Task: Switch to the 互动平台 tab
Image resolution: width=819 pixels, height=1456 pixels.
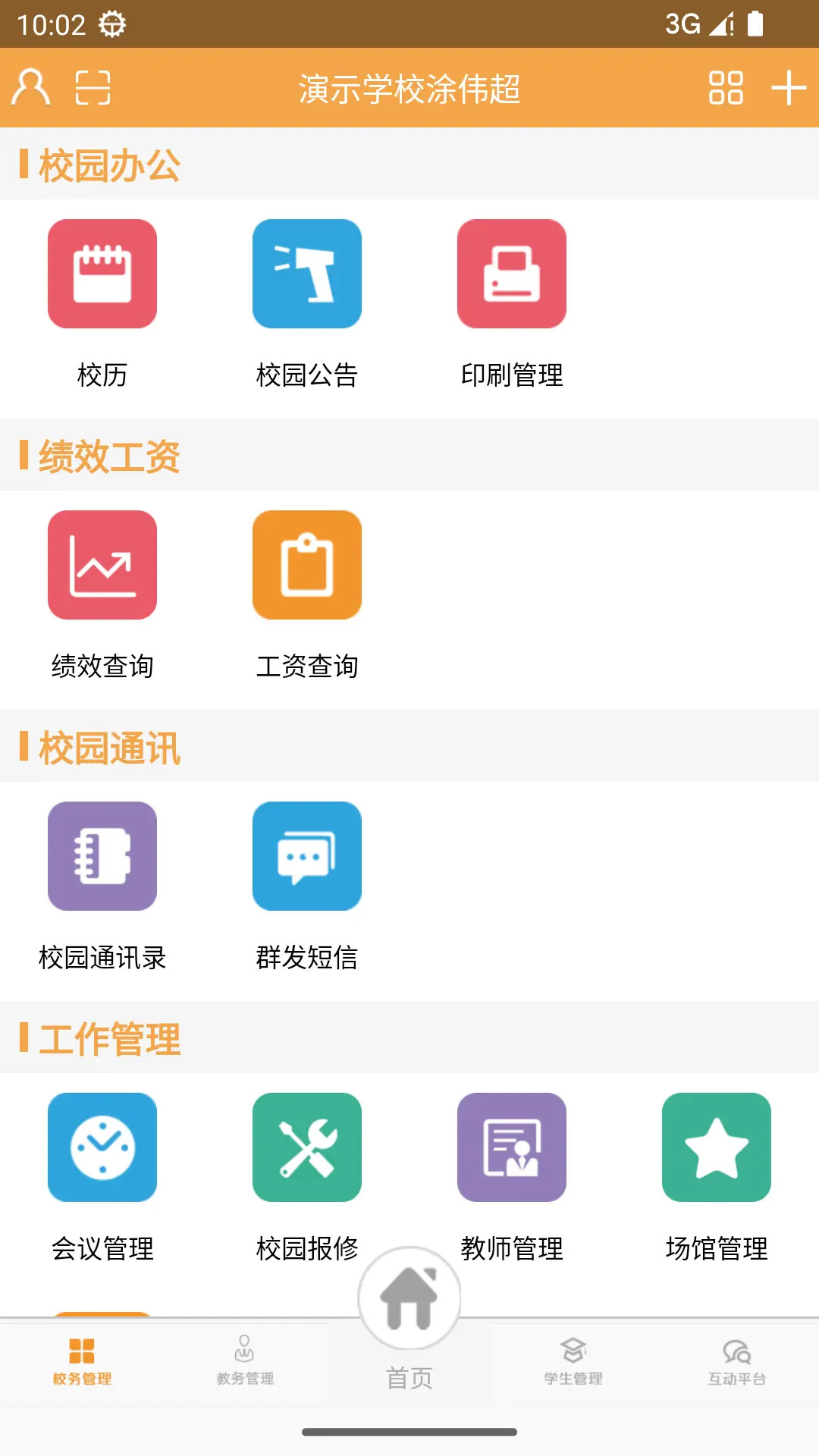Action: point(737,1362)
